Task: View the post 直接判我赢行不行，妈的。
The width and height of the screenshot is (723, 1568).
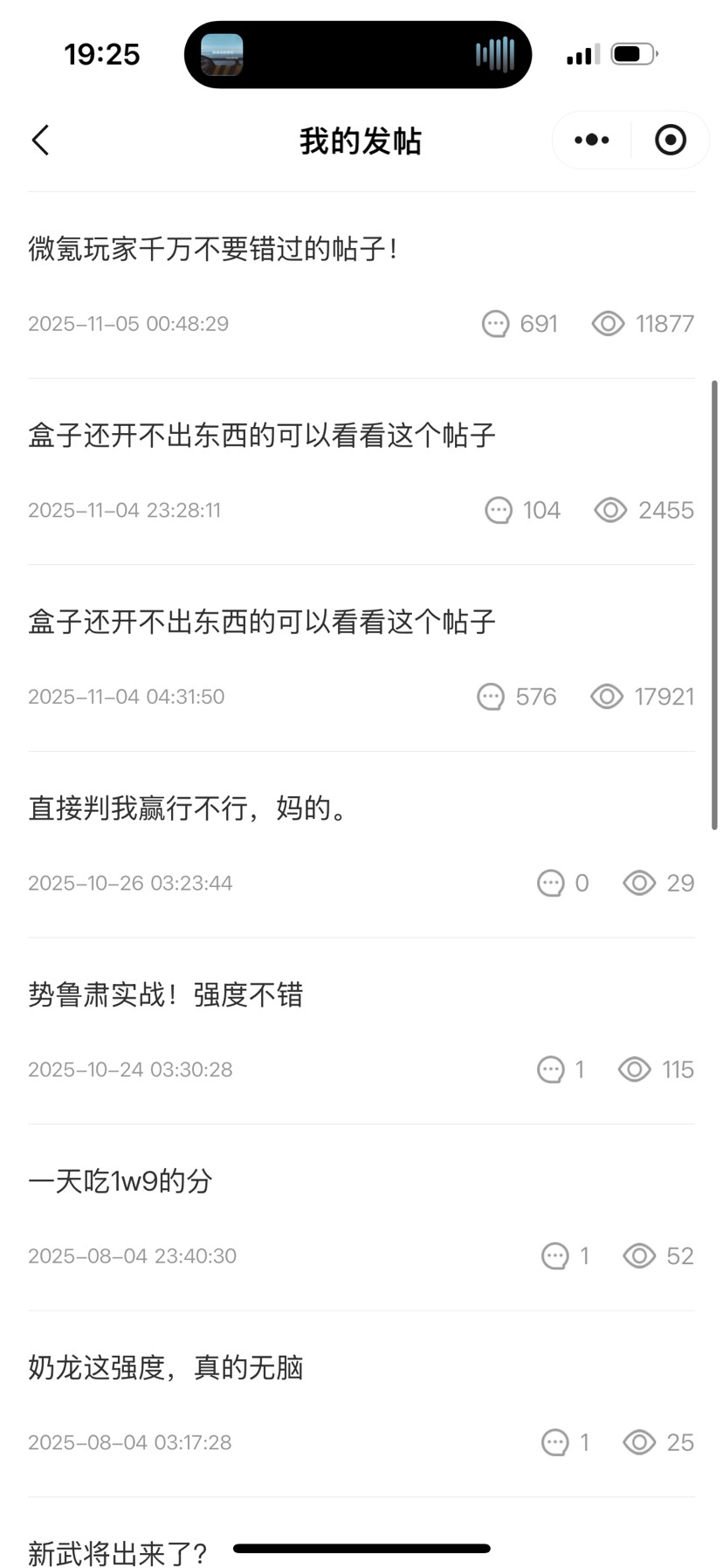Action: [x=188, y=808]
